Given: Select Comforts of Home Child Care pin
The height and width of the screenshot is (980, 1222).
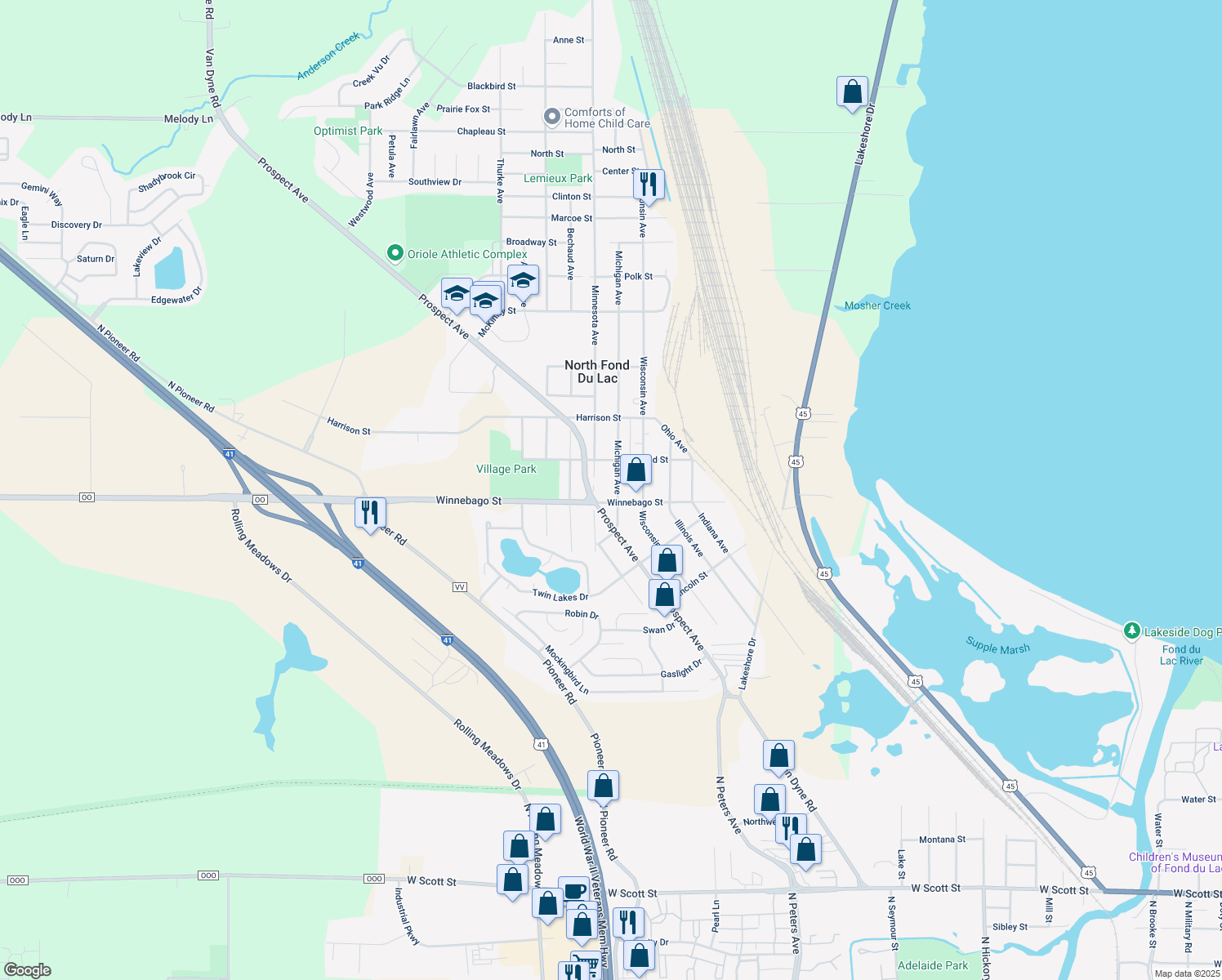Looking at the screenshot, I should [552, 118].
